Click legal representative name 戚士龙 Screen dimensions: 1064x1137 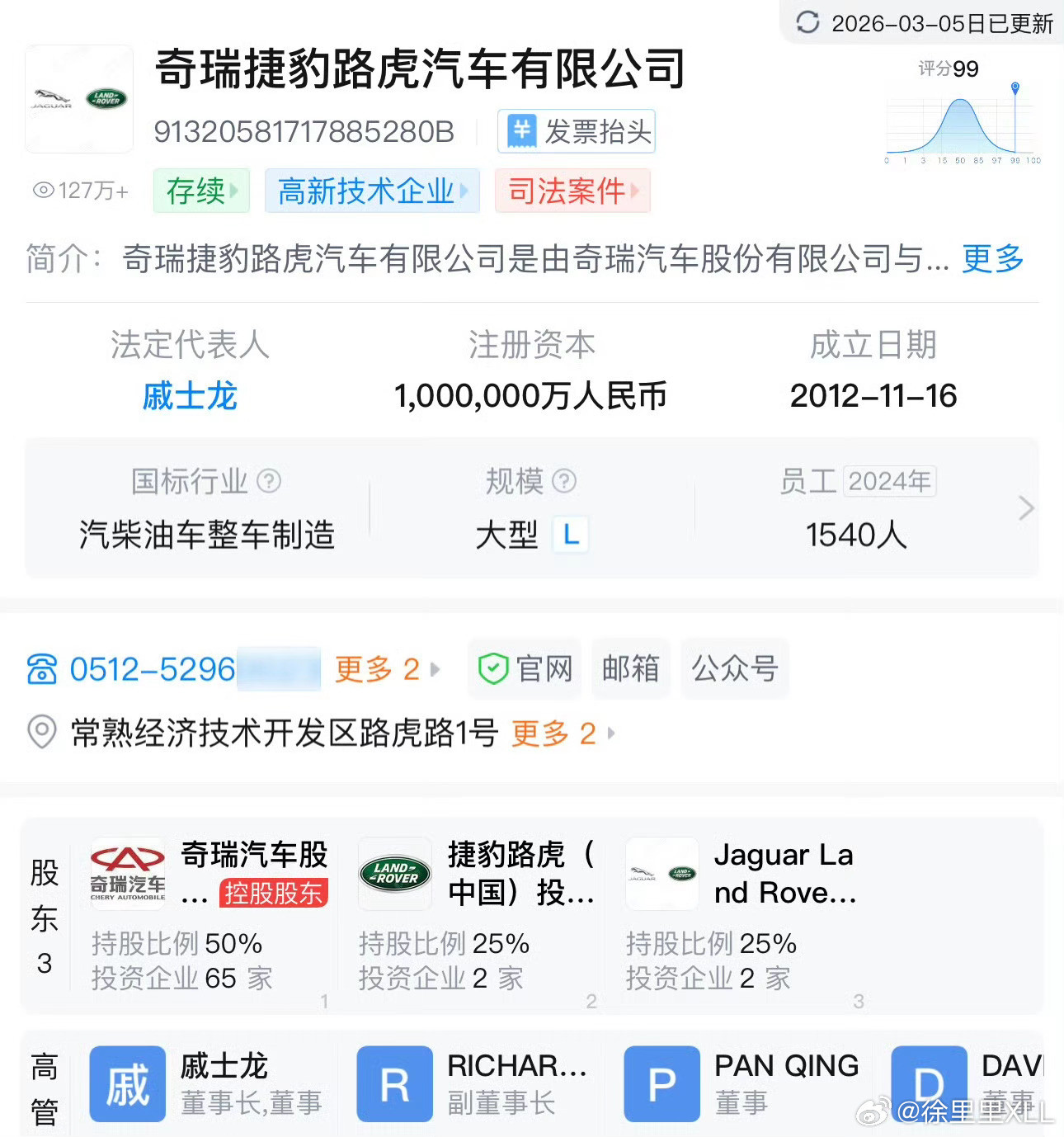189,397
